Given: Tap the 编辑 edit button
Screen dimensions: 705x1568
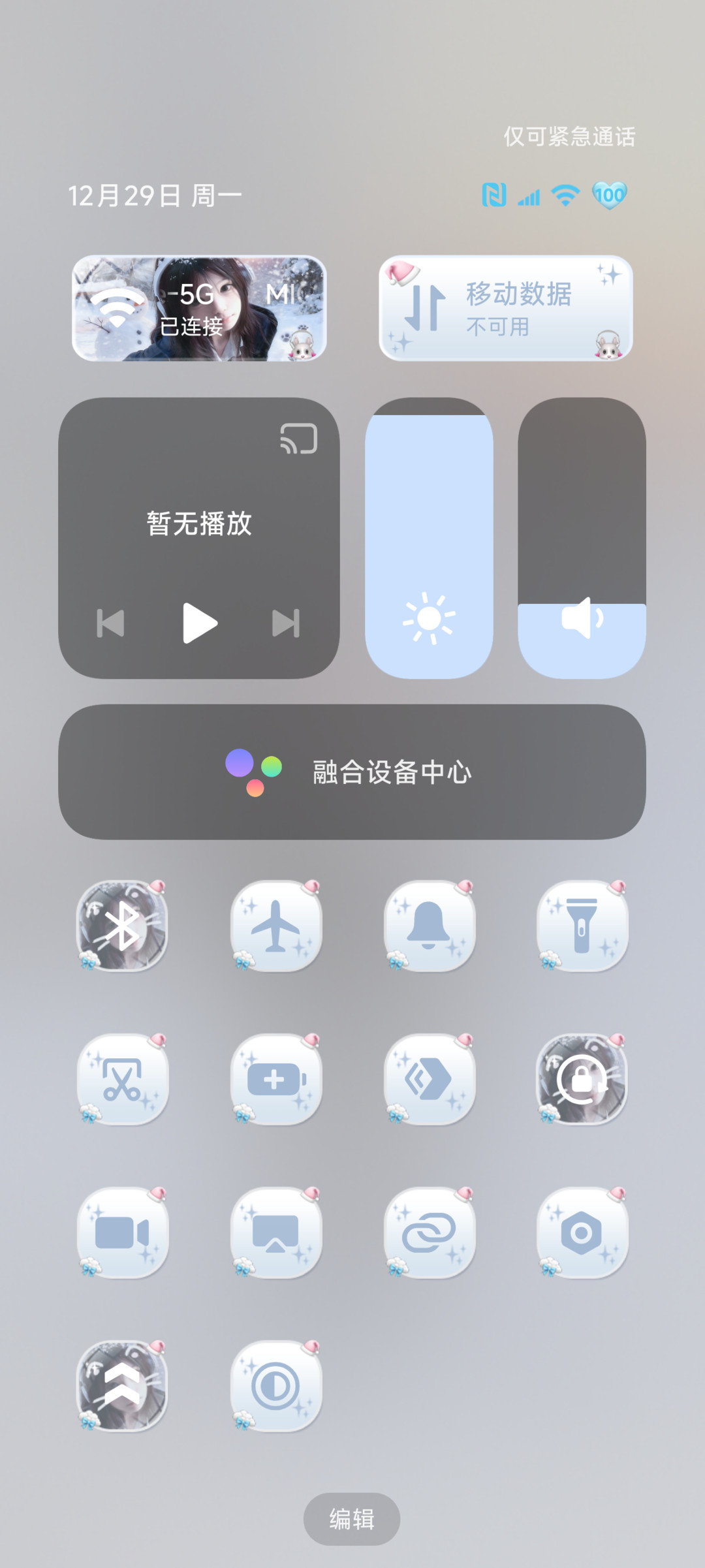Looking at the screenshot, I should pos(352,1519).
